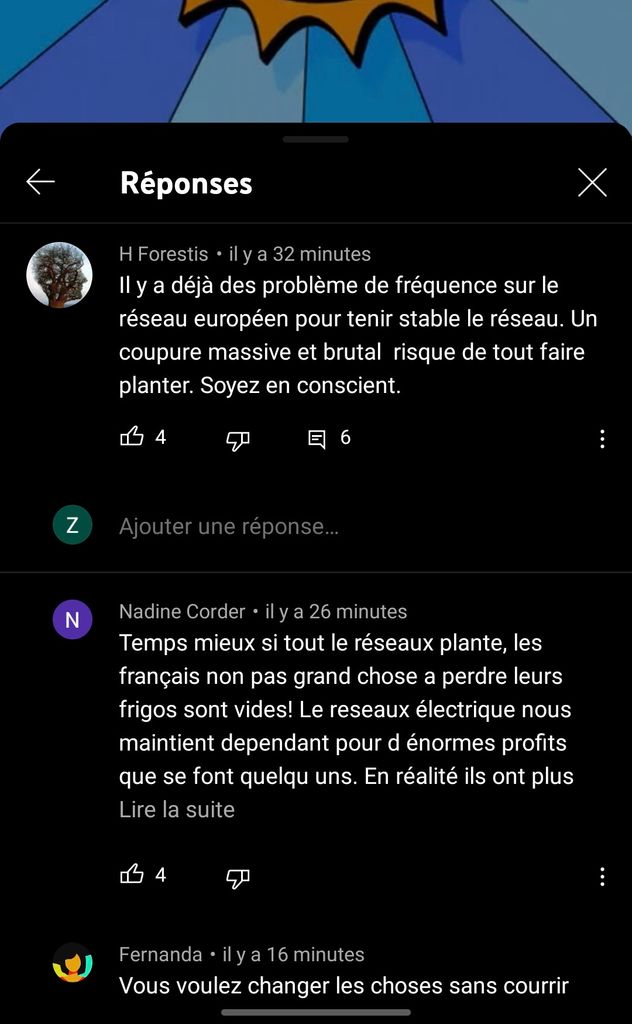Open H Forestis's profile picture
The width and height of the screenshot is (632, 1024).
pyautogui.click(x=59, y=275)
